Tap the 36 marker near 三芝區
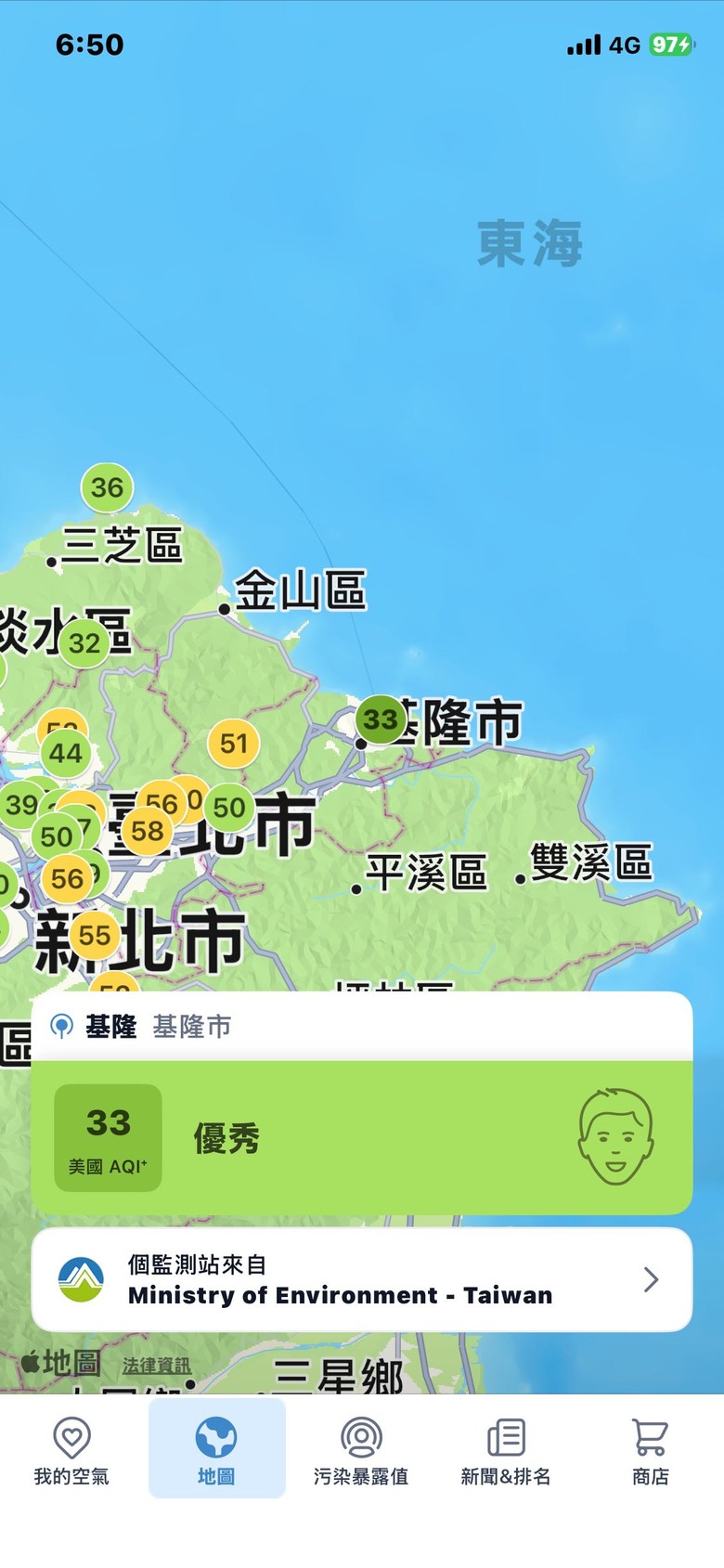The width and height of the screenshot is (724, 1568). tap(107, 487)
